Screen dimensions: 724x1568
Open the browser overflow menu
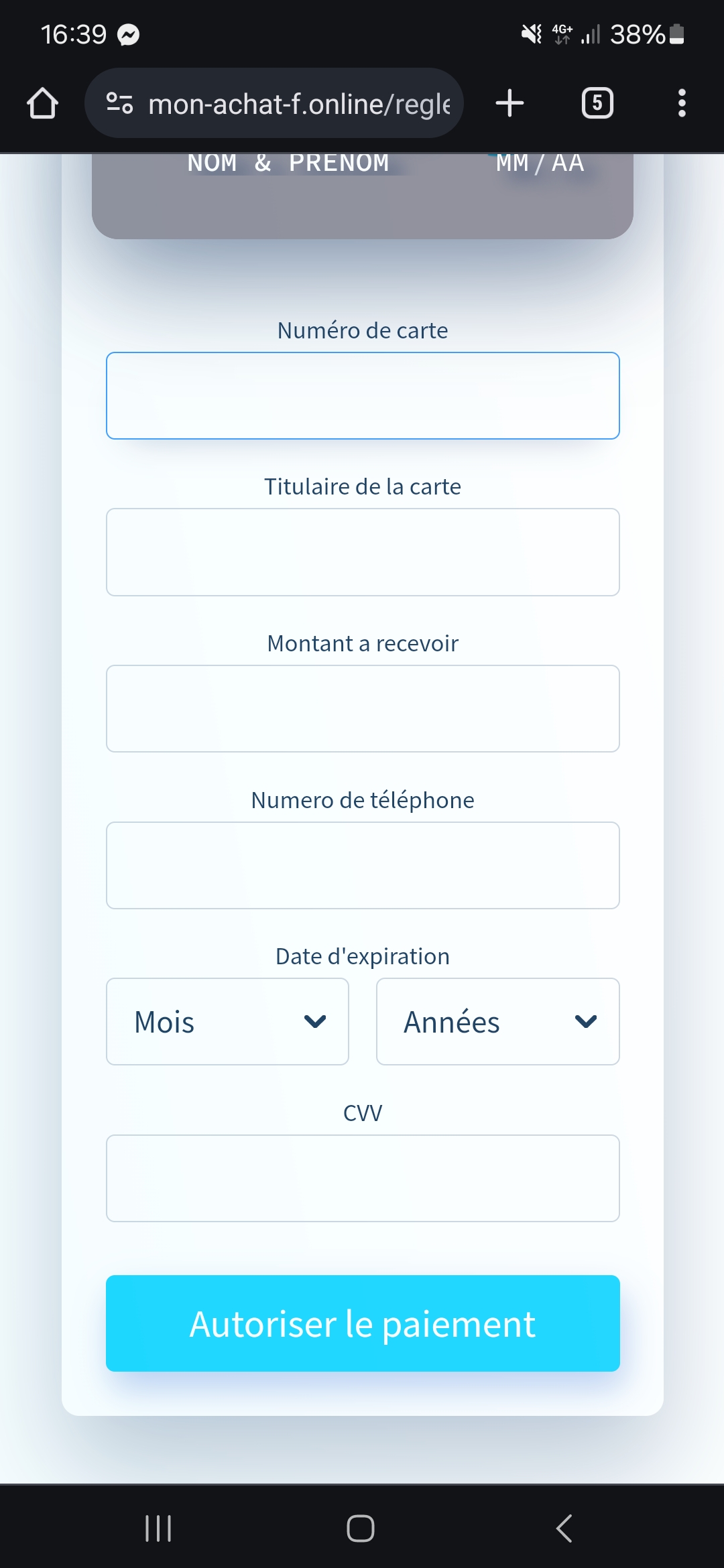coord(682,103)
